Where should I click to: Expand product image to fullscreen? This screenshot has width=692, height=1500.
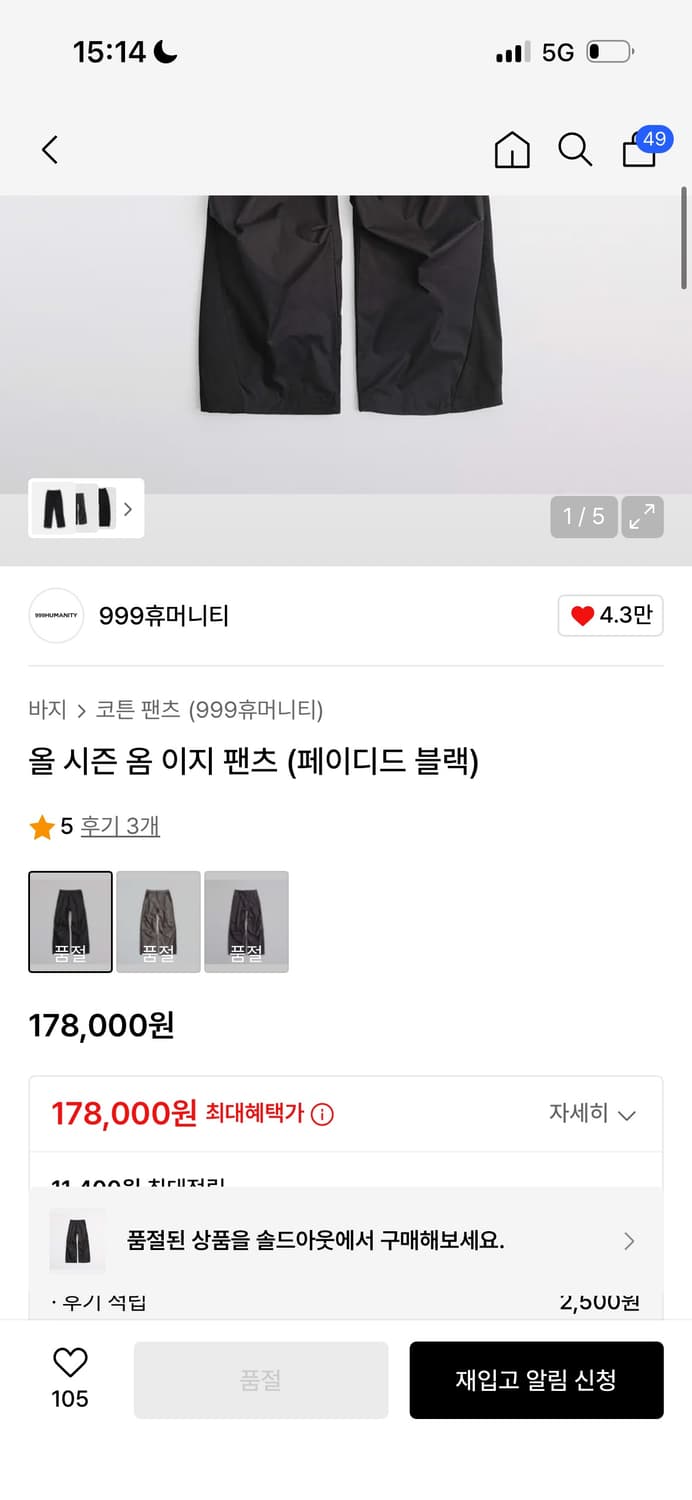[x=642, y=516]
